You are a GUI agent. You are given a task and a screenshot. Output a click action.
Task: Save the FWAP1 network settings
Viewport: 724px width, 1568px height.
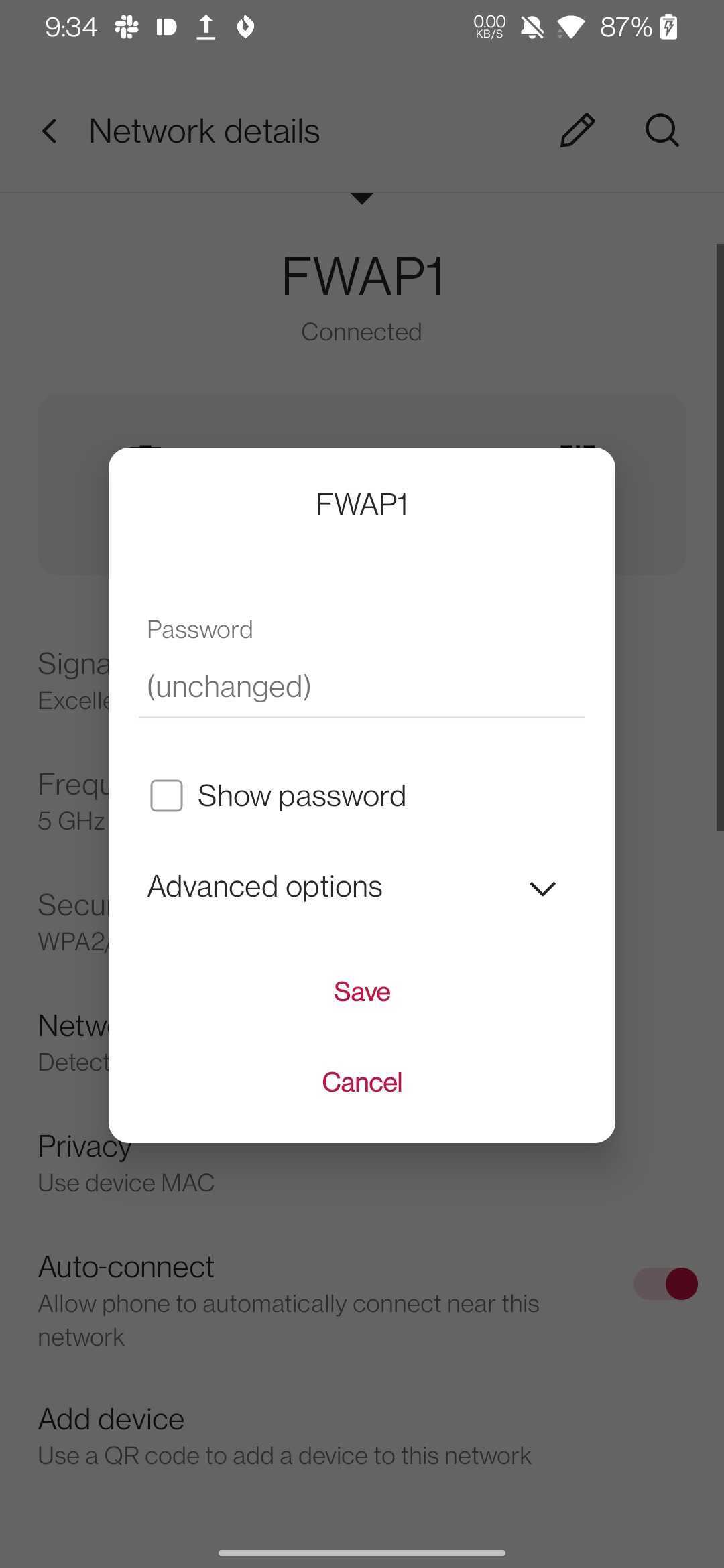[361, 992]
